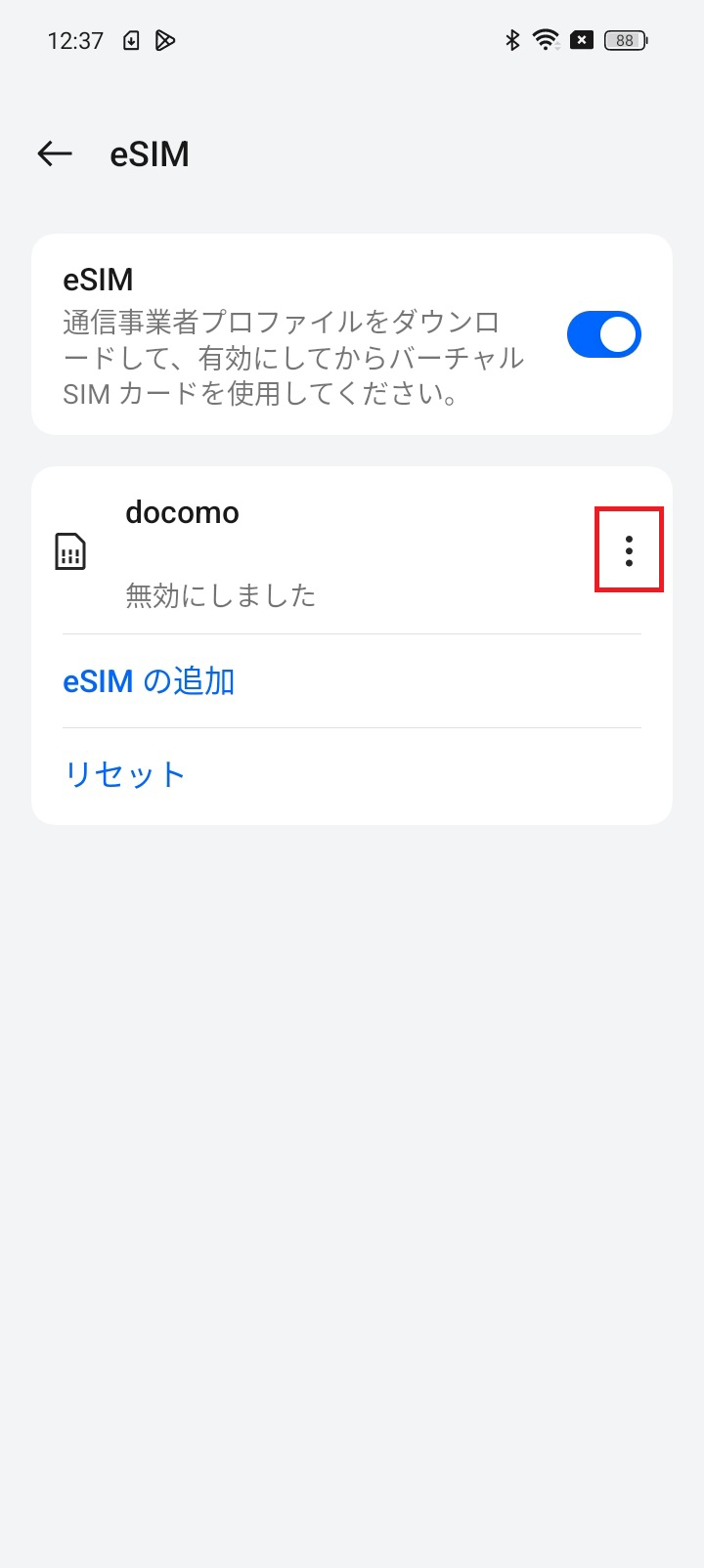Tap リセット to reset eSIM settings
The height and width of the screenshot is (1568, 704).
[124, 772]
